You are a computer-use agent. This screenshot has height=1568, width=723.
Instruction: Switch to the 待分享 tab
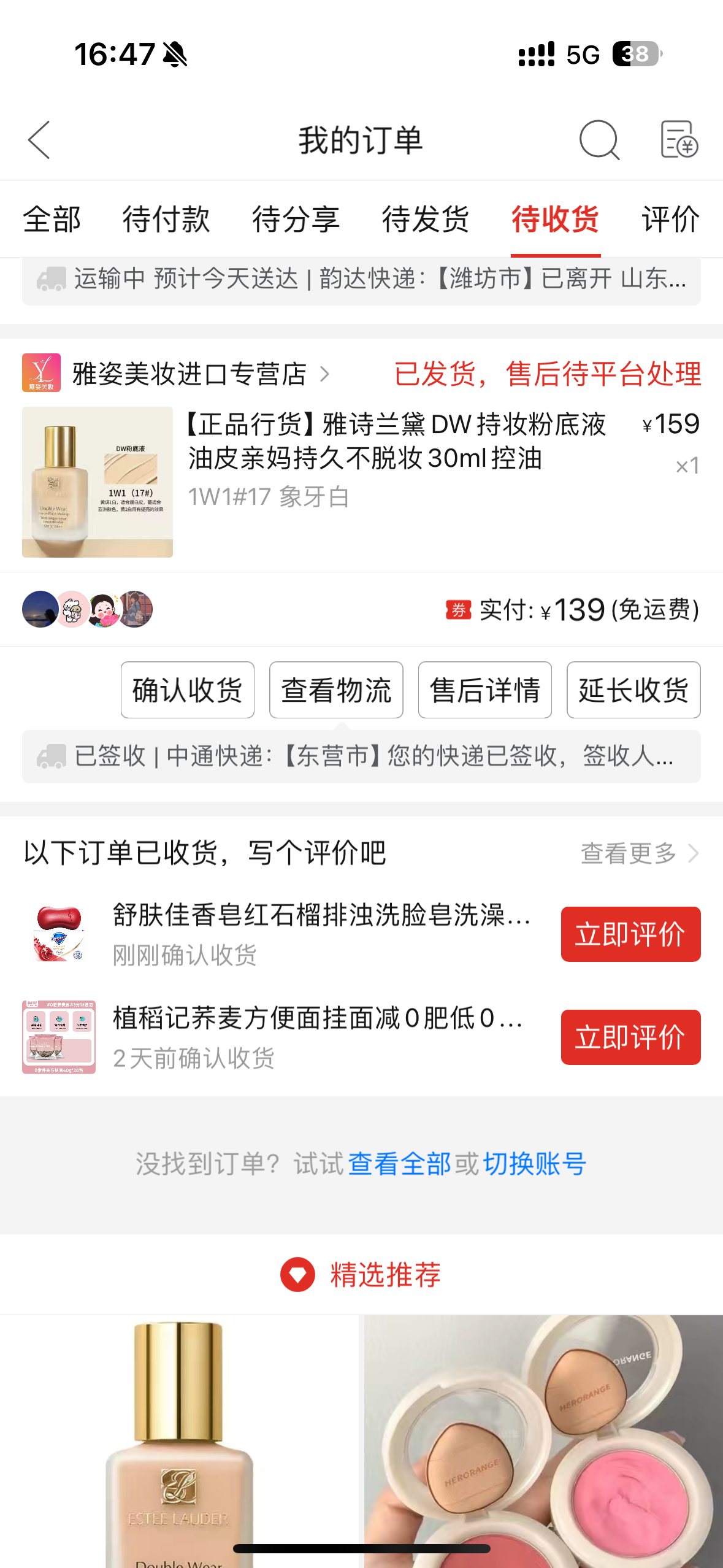[x=296, y=219]
